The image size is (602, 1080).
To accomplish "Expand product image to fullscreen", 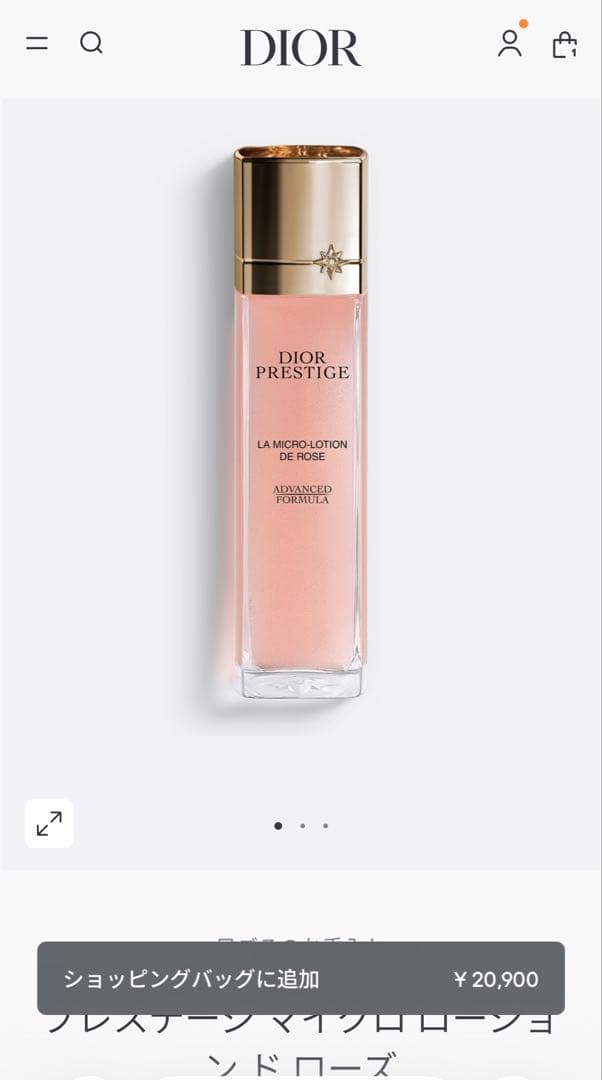I will click(49, 823).
